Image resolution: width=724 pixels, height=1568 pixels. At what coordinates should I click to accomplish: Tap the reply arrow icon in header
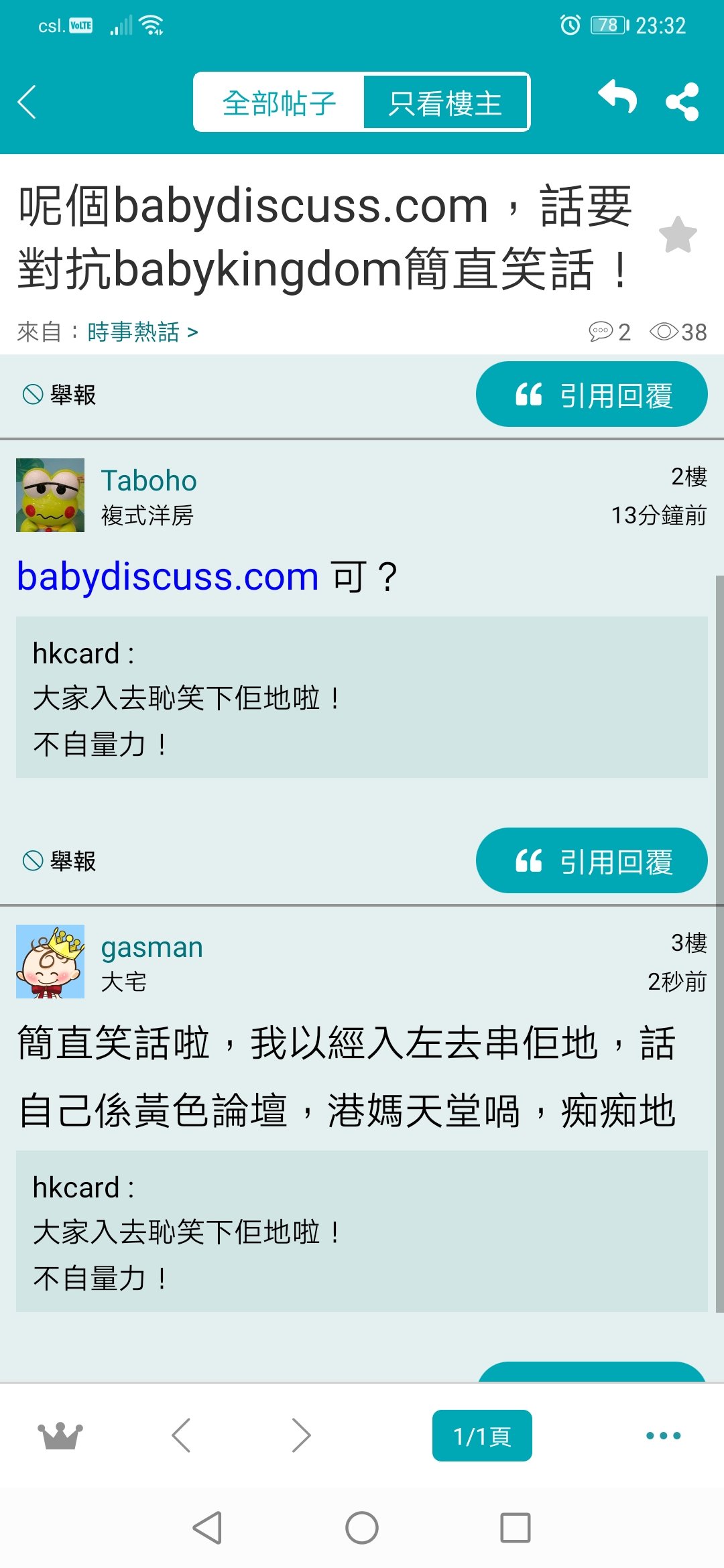(x=617, y=97)
